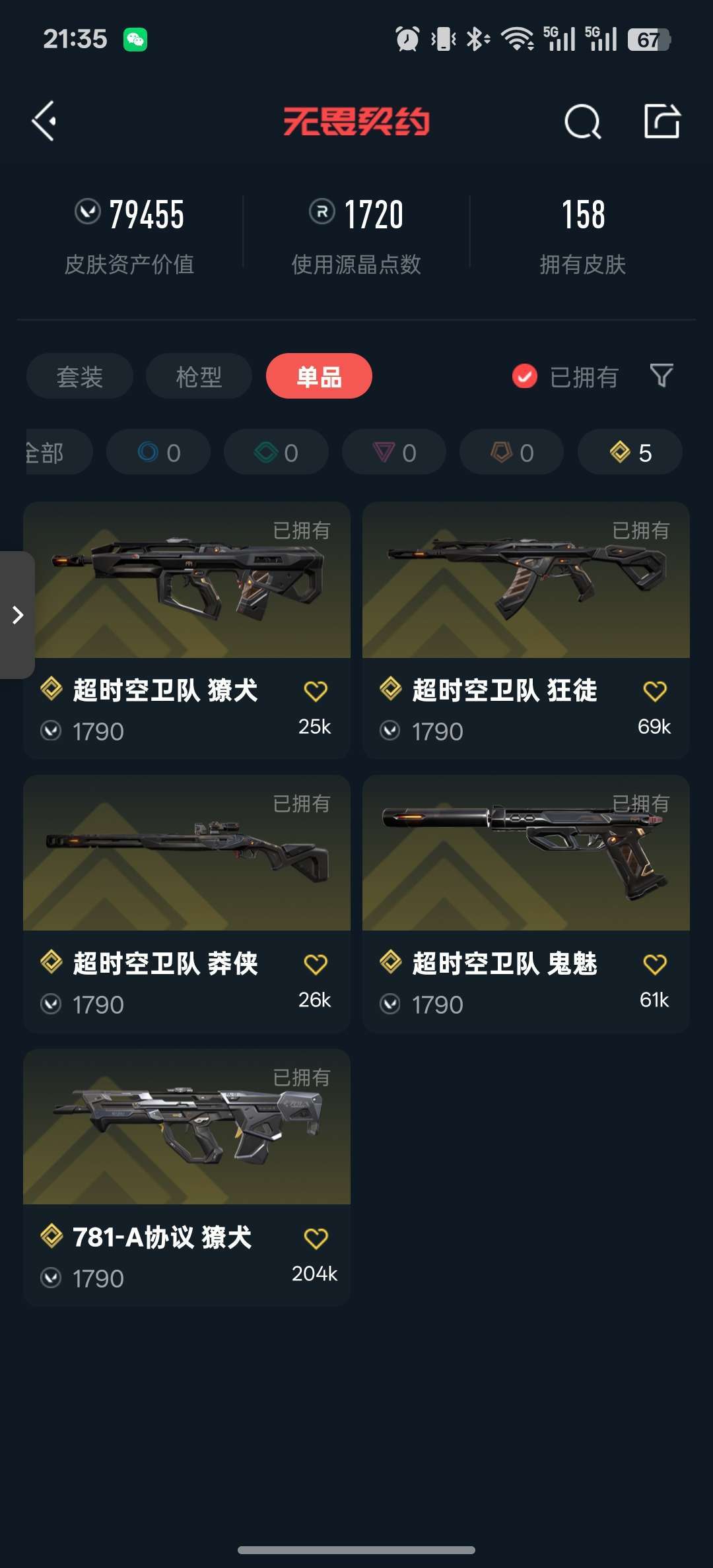Share this skin collection page

click(662, 121)
